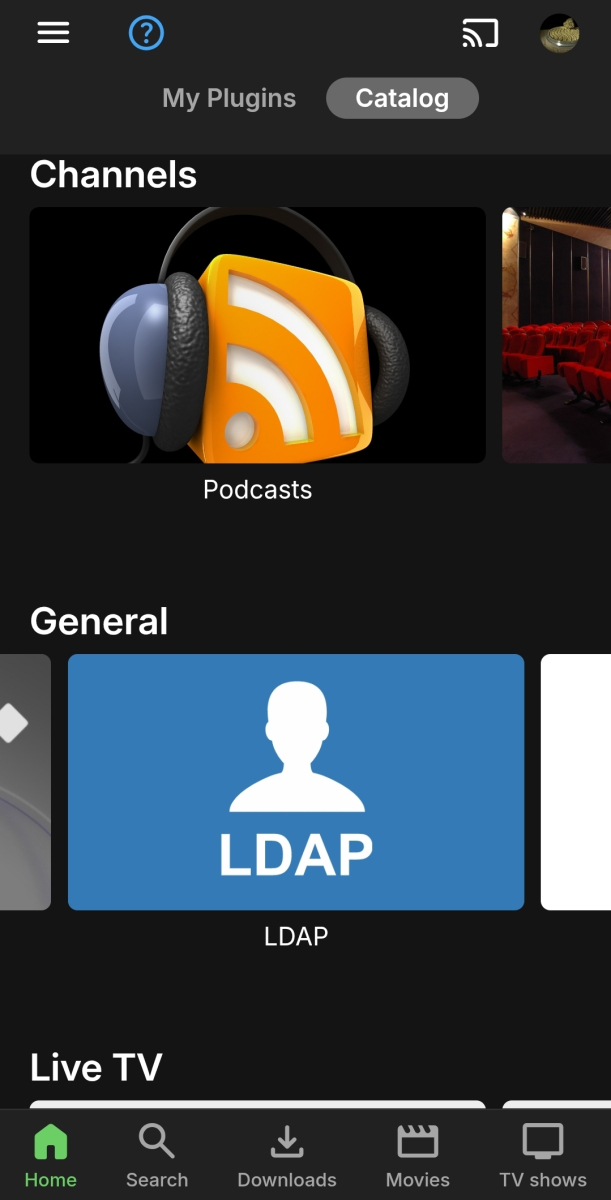This screenshot has width=611, height=1200.
Task: View the Downloads section
Action: [287, 1155]
